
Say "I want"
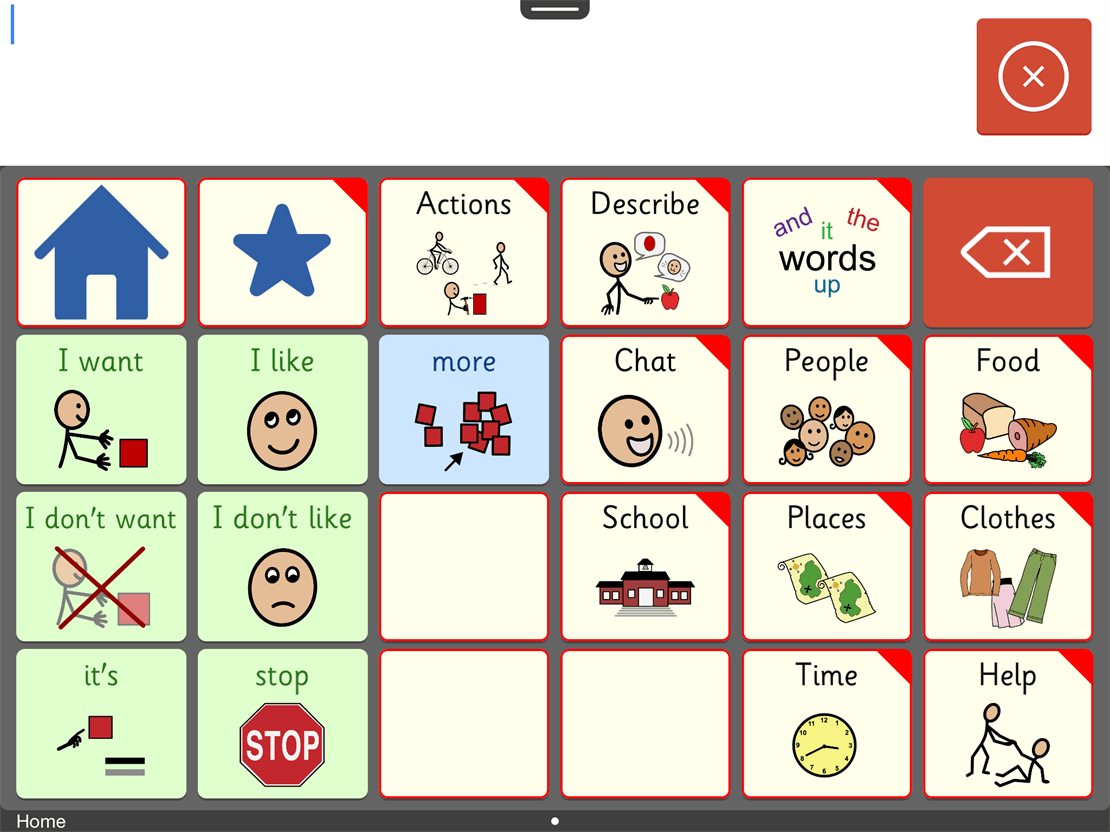pyautogui.click(x=101, y=409)
